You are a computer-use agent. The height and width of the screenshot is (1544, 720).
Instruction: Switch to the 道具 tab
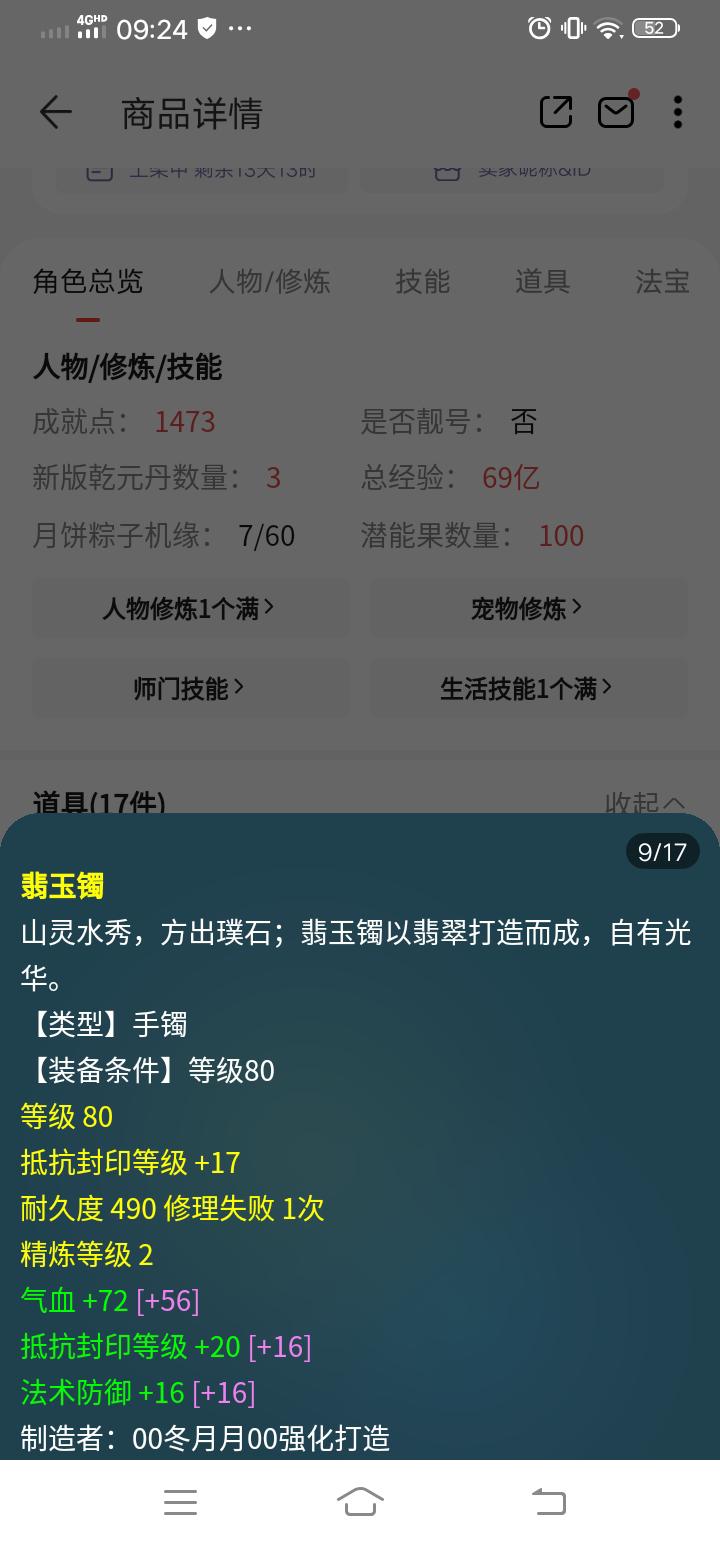click(542, 282)
